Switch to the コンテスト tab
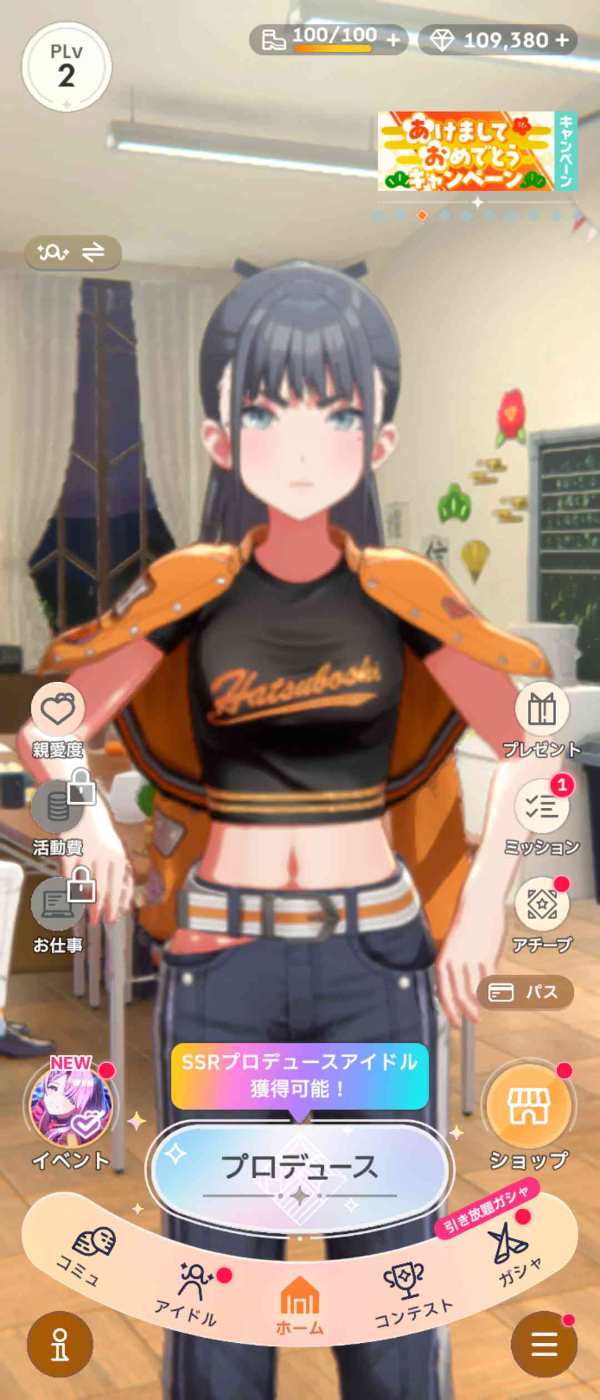 coord(412,1292)
